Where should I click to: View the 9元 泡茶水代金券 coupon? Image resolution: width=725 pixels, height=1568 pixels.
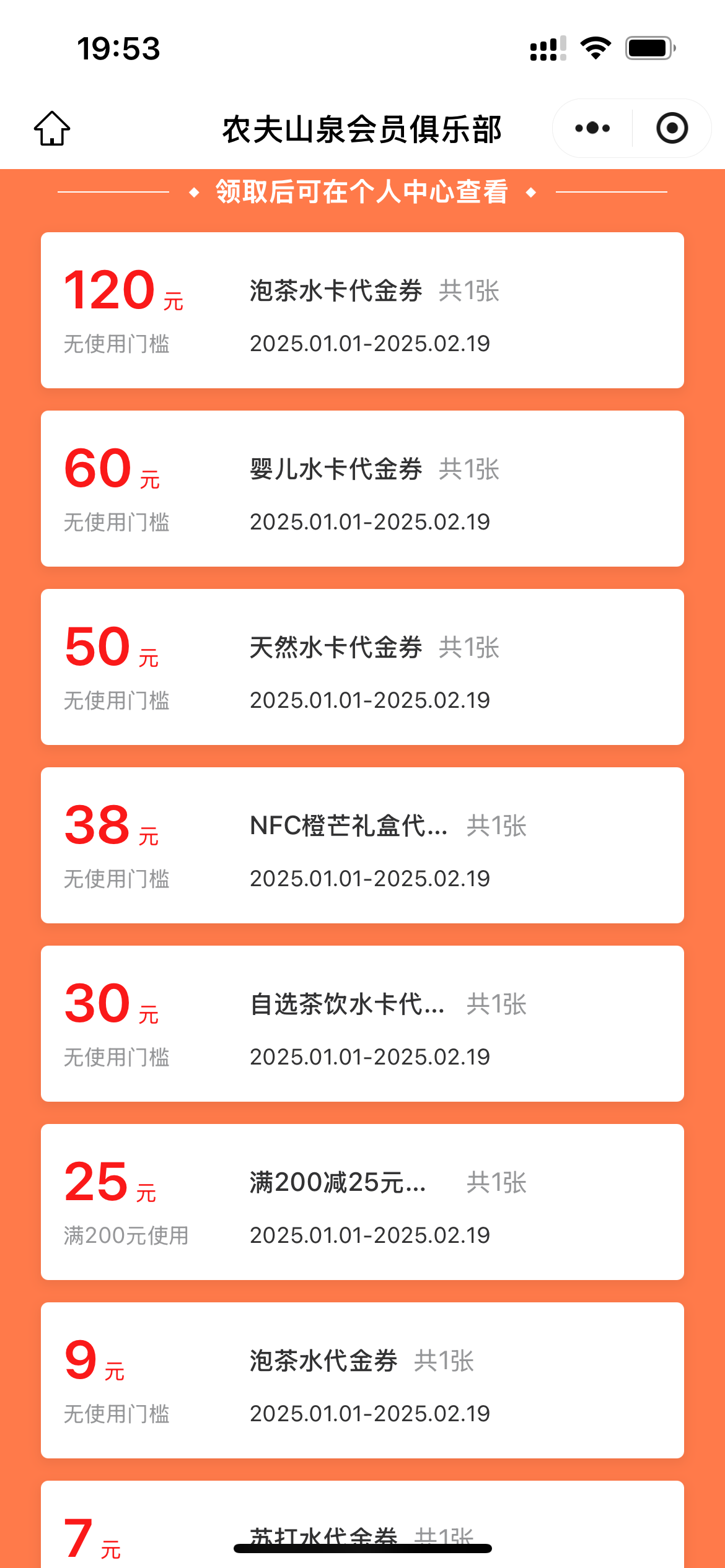coord(362,1380)
